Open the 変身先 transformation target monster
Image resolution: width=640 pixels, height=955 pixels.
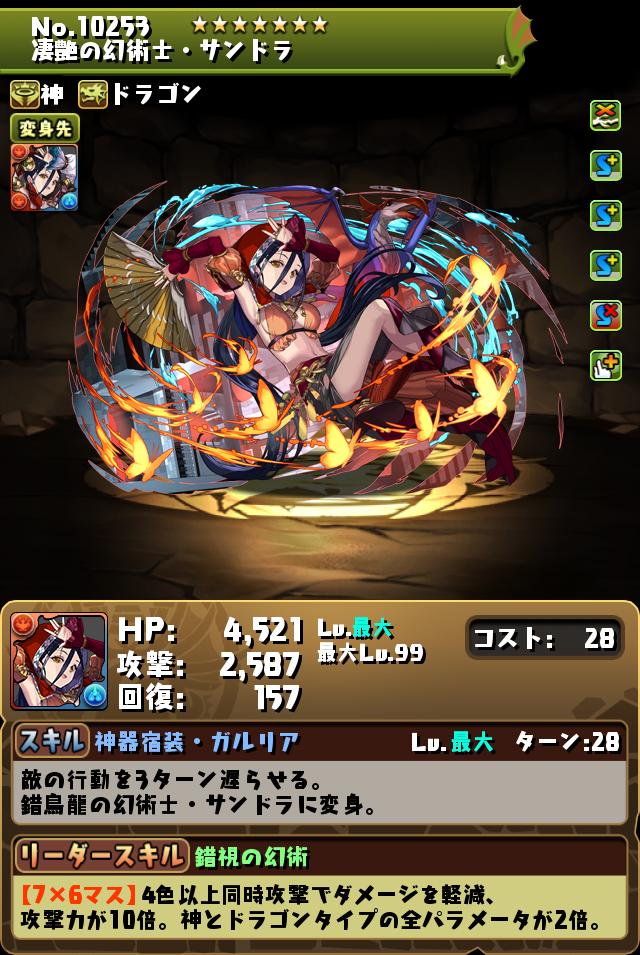44,177
